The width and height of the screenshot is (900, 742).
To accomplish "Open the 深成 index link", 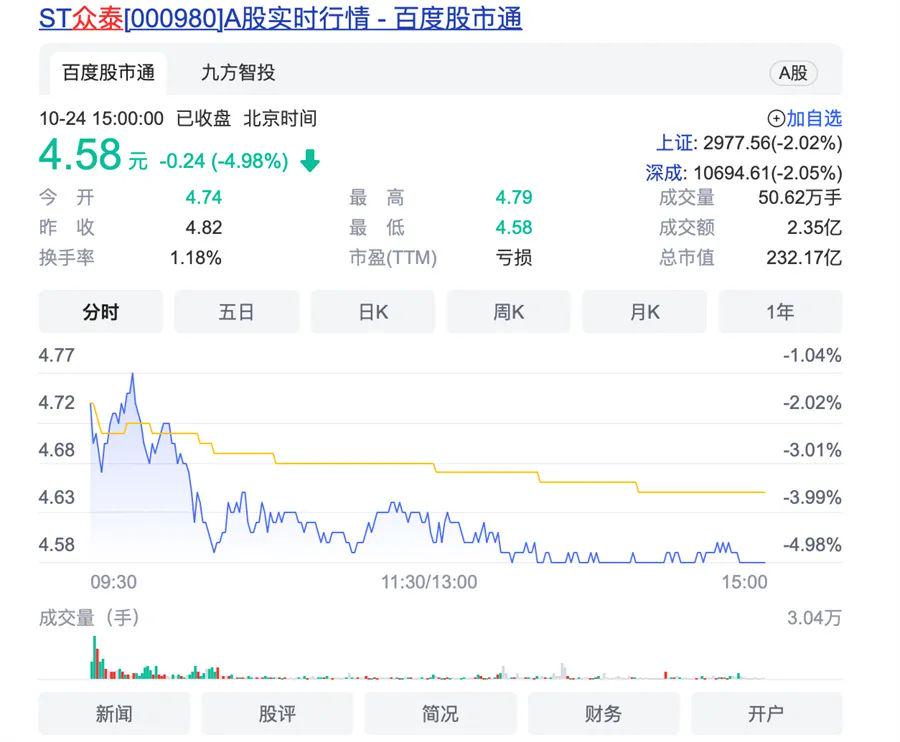I will tap(665, 172).
